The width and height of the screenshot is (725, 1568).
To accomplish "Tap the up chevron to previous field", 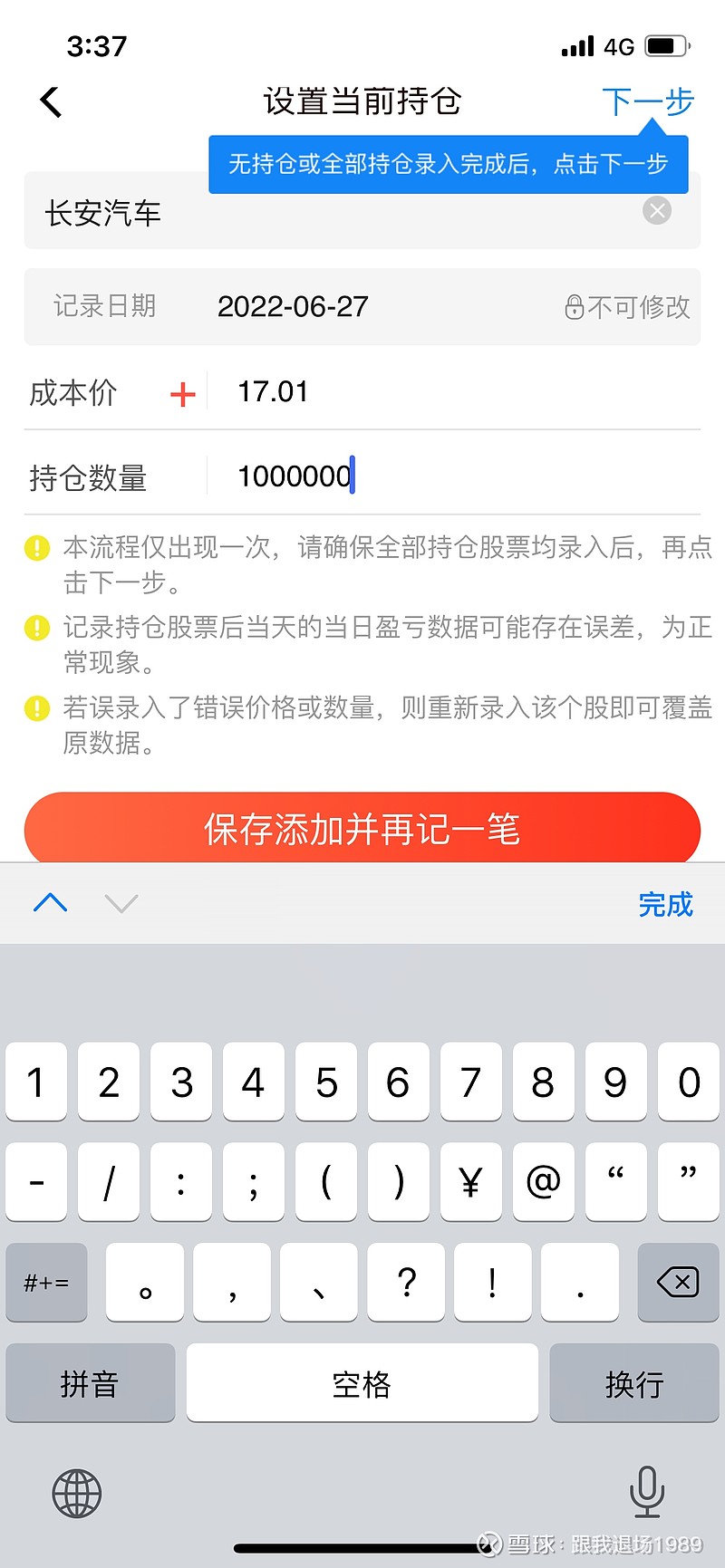I will pyautogui.click(x=50, y=903).
